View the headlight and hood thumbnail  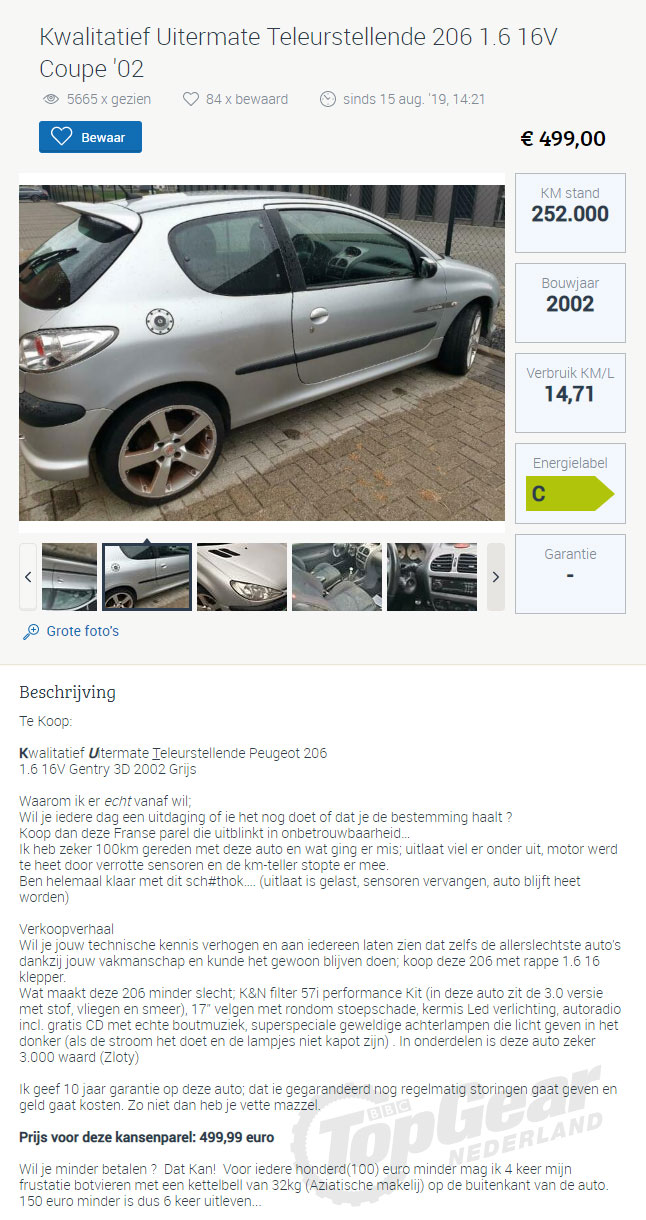pos(242,577)
